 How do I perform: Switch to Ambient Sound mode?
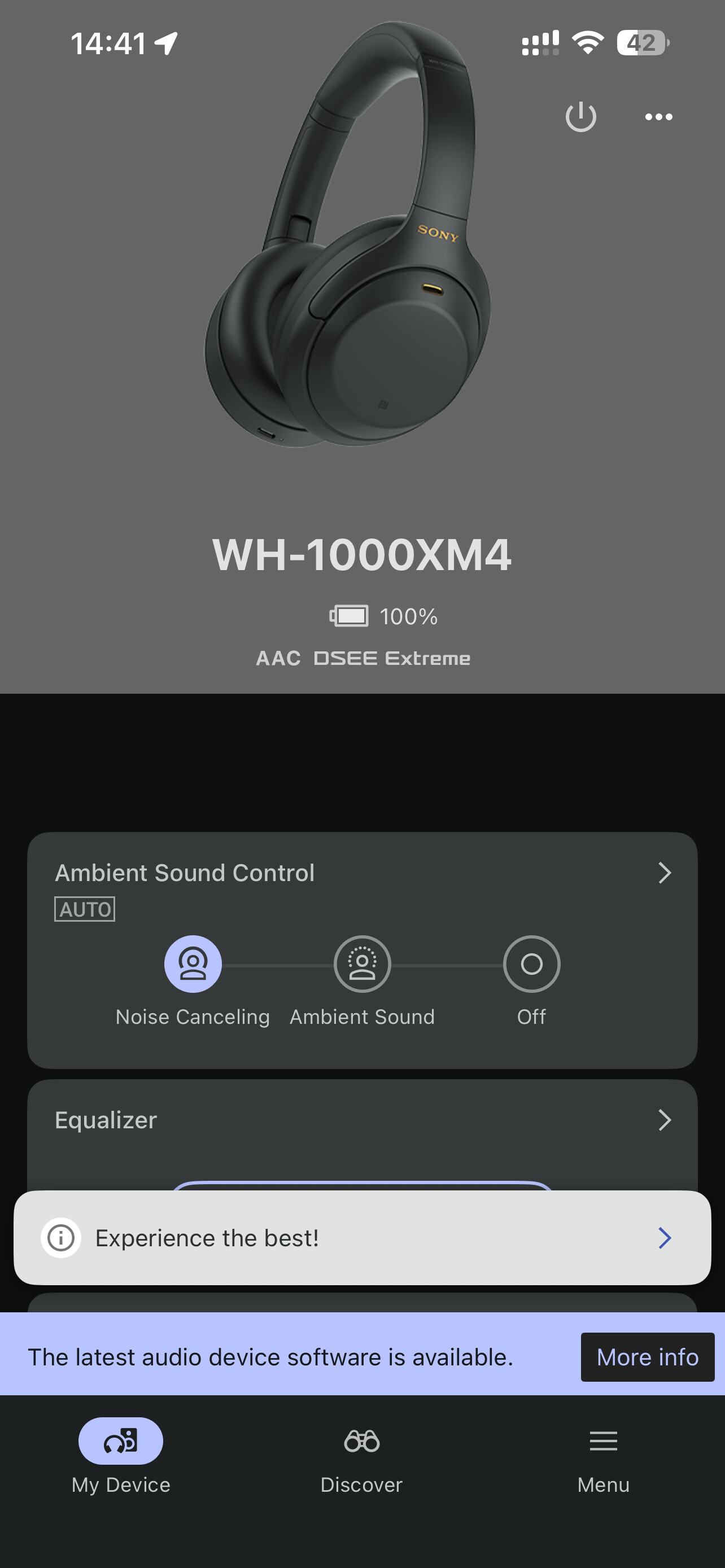click(362, 964)
